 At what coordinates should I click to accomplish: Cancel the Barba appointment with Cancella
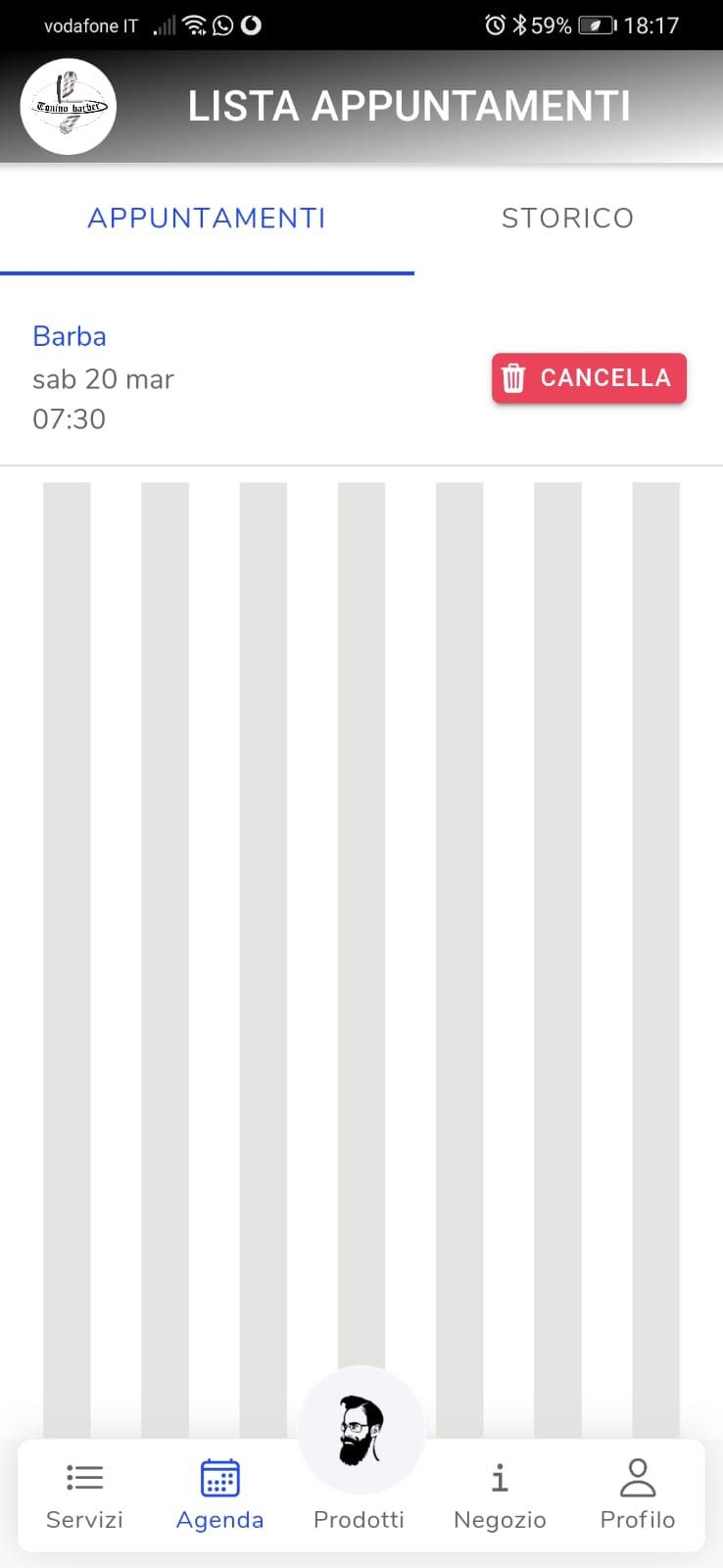pyautogui.click(x=589, y=378)
